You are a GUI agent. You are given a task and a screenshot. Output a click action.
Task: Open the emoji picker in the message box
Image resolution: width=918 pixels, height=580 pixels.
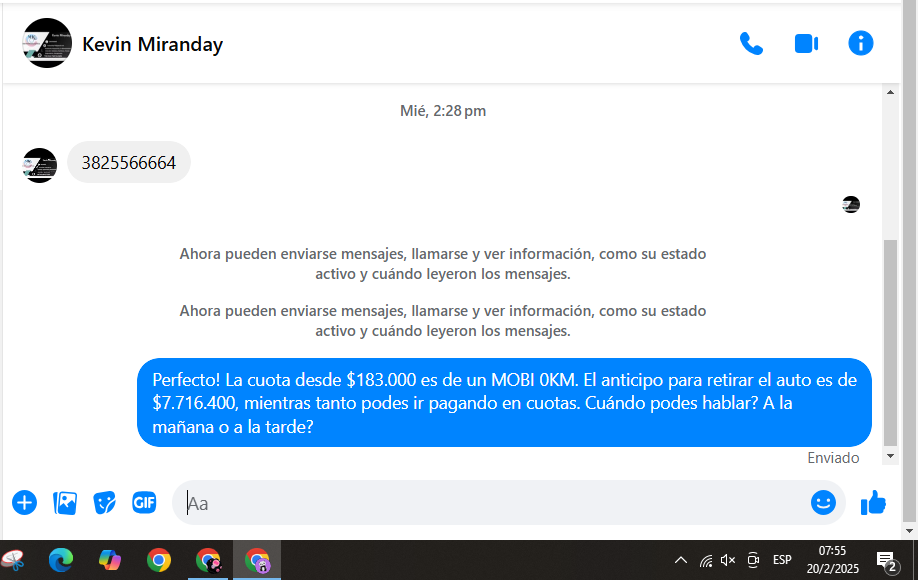823,503
